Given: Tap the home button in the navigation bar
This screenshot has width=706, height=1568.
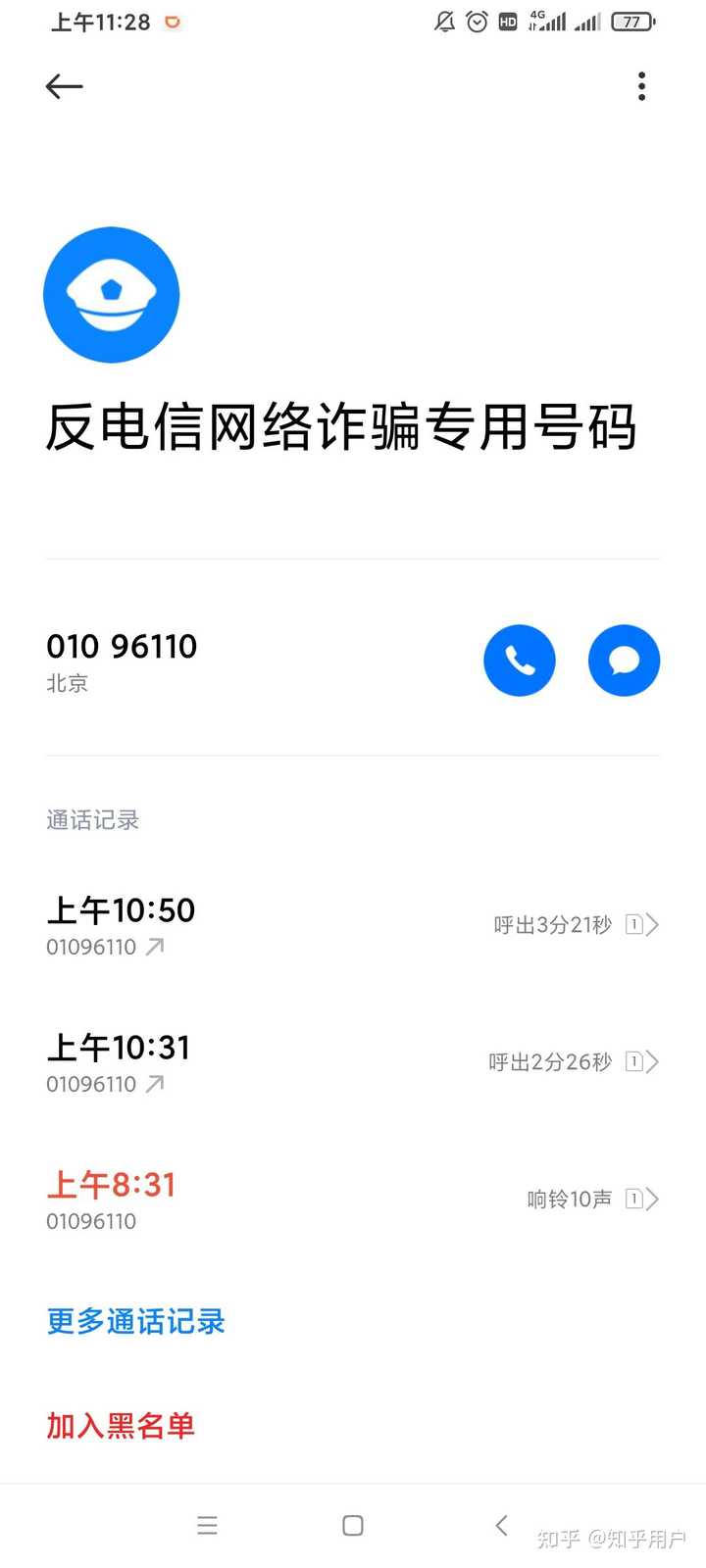Looking at the screenshot, I should [351, 1525].
